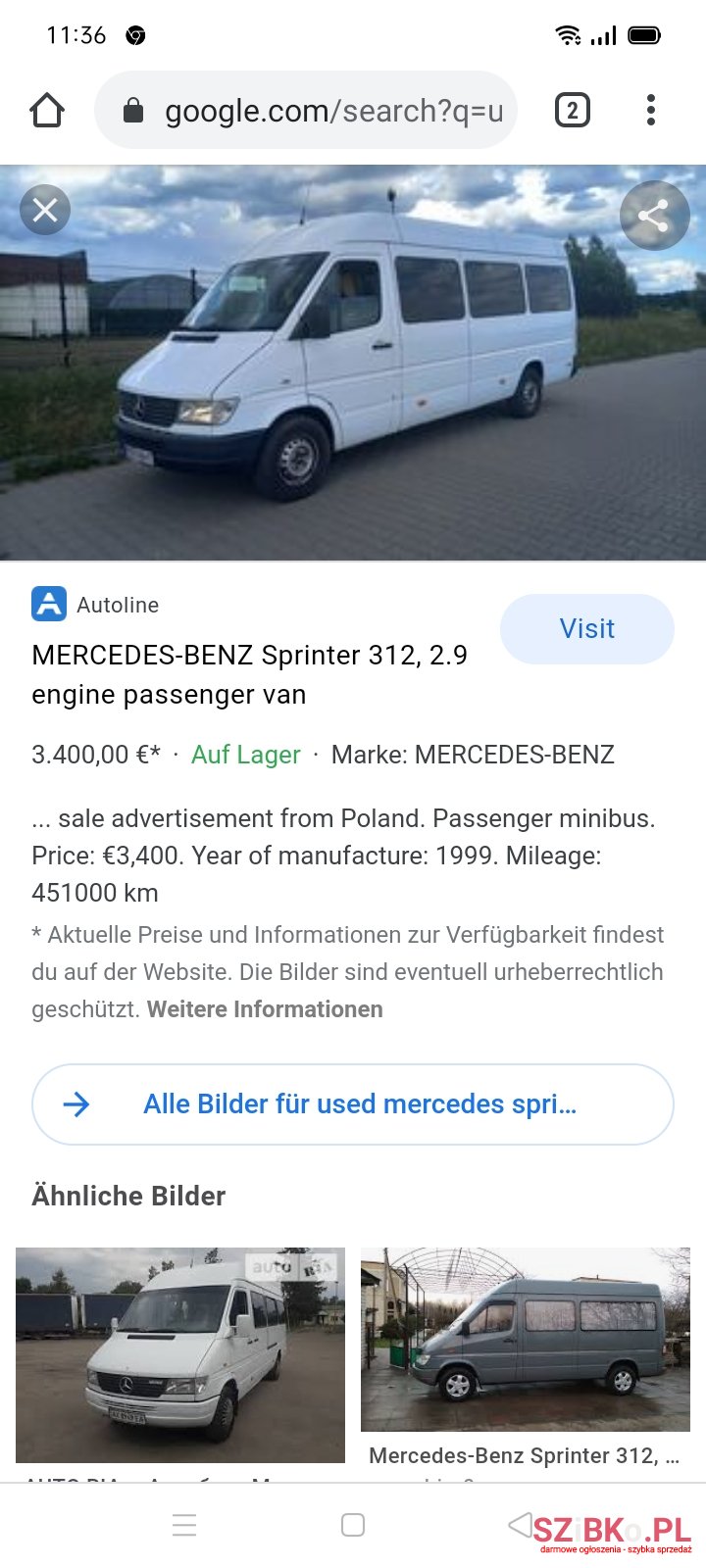Viewport: 706px width, 1568px height.
Task: Tap 'Weitere Informationen' link
Action: [x=264, y=1008]
